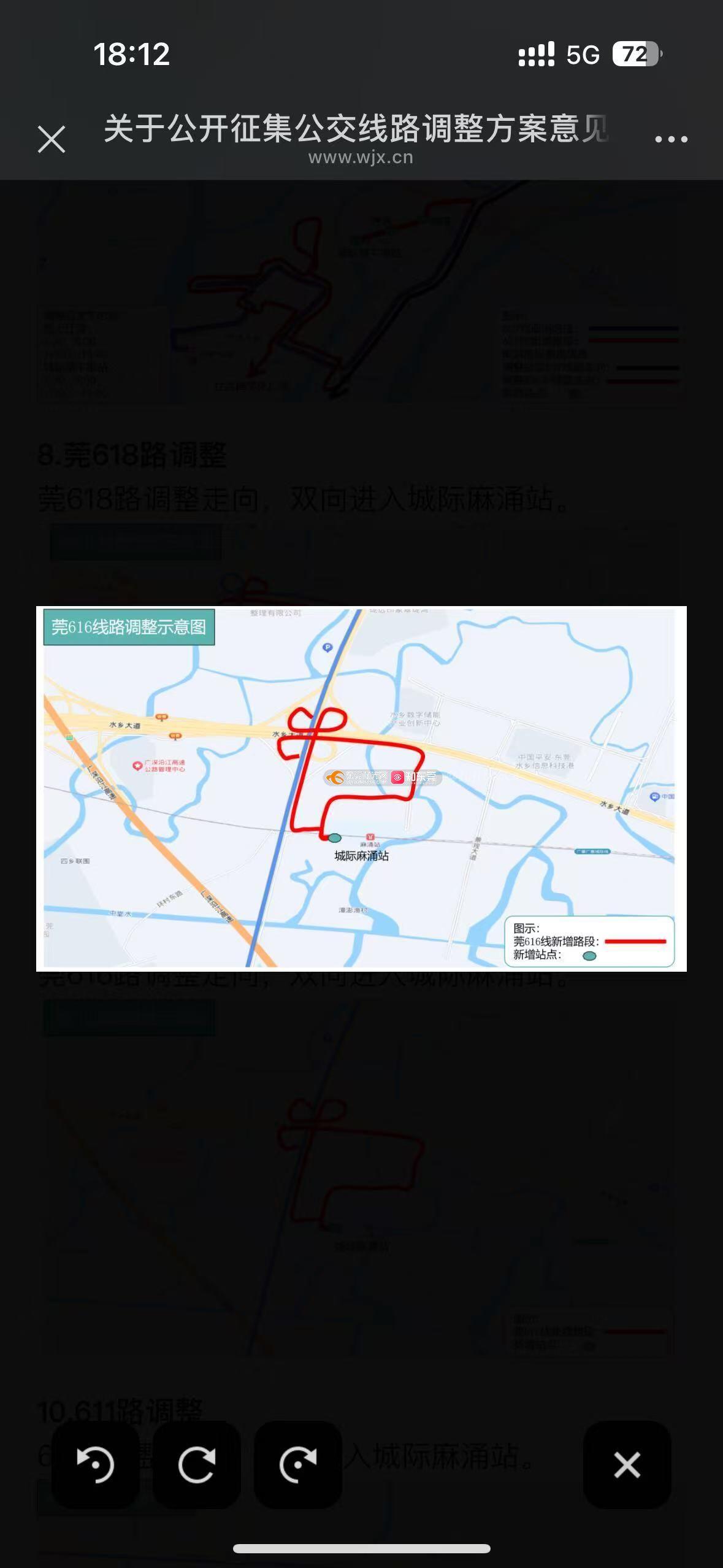
Task: Close the image viewer
Action: pos(627,1465)
